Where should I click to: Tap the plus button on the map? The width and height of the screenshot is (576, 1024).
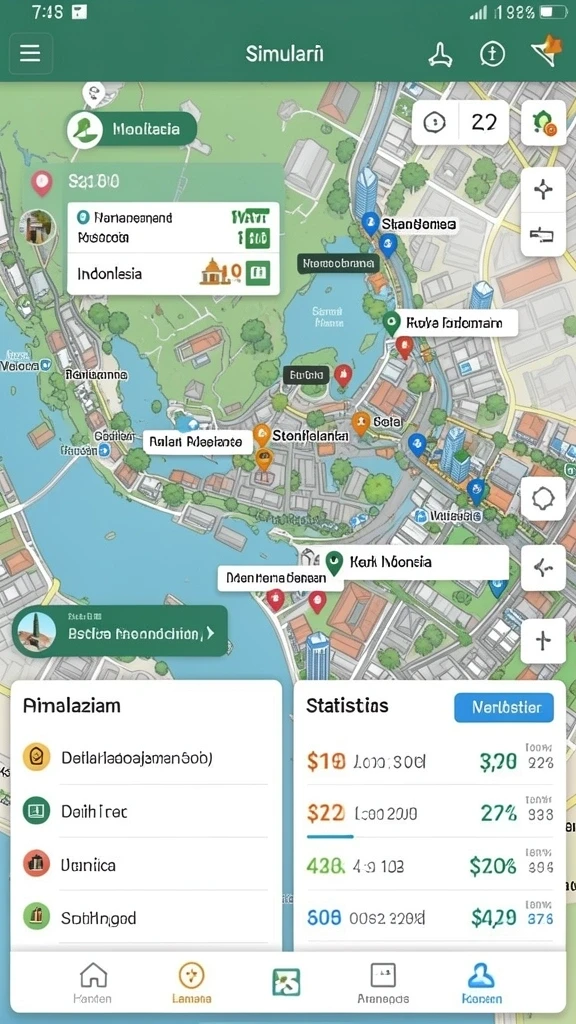pyautogui.click(x=543, y=641)
